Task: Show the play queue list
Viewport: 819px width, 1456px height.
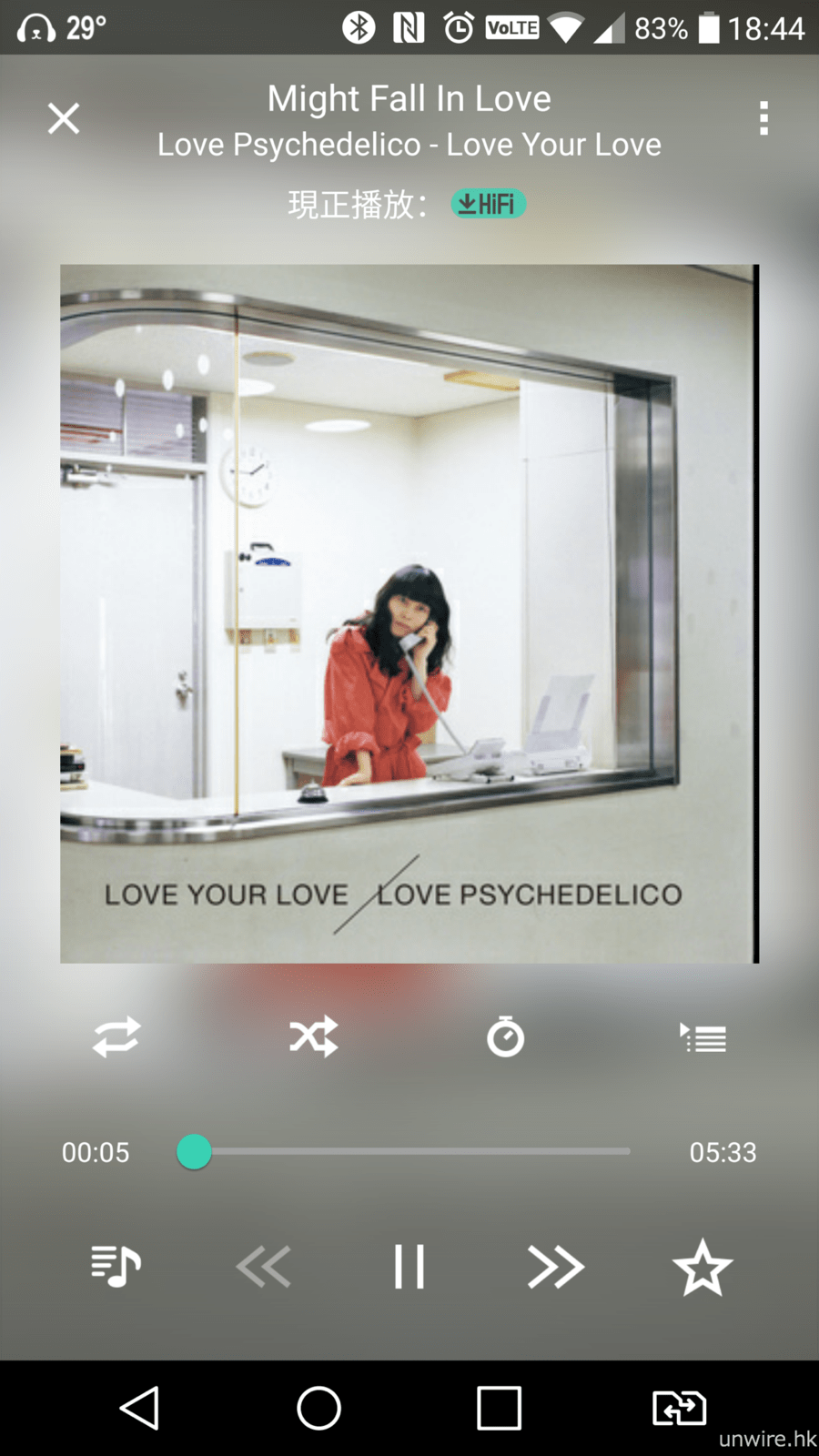Action: [703, 1037]
